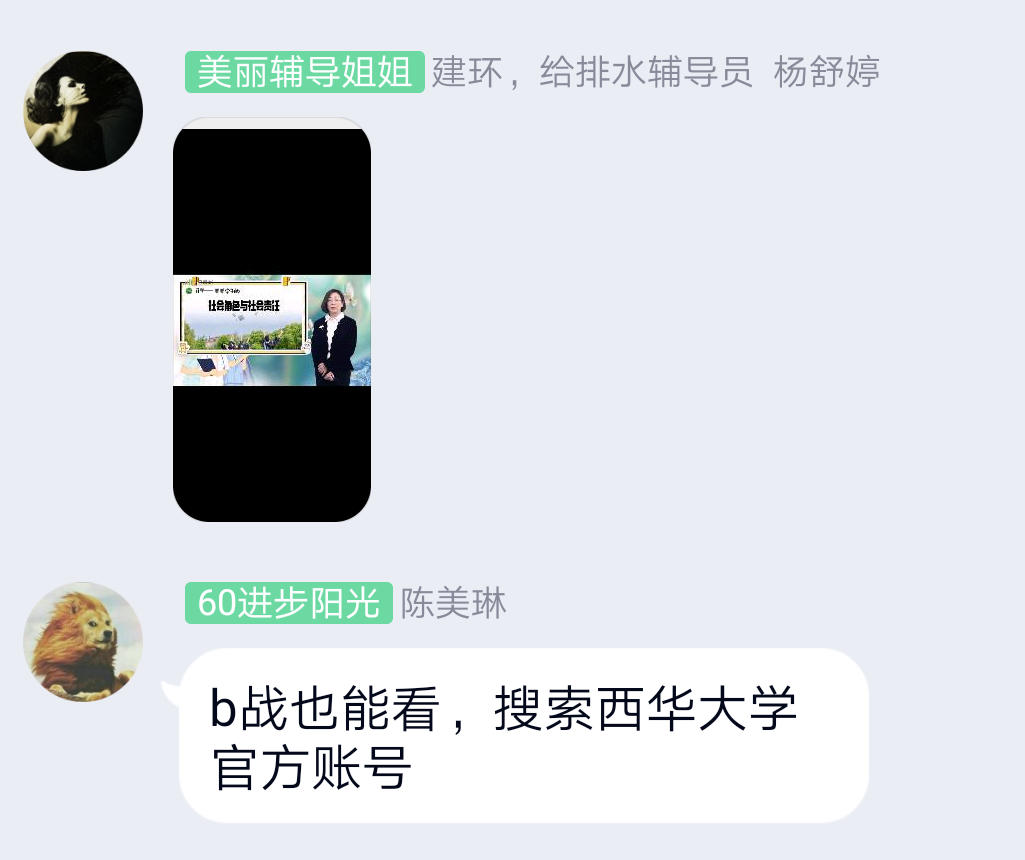Tap 杨舒婷's profile avatar

[x=83, y=111]
